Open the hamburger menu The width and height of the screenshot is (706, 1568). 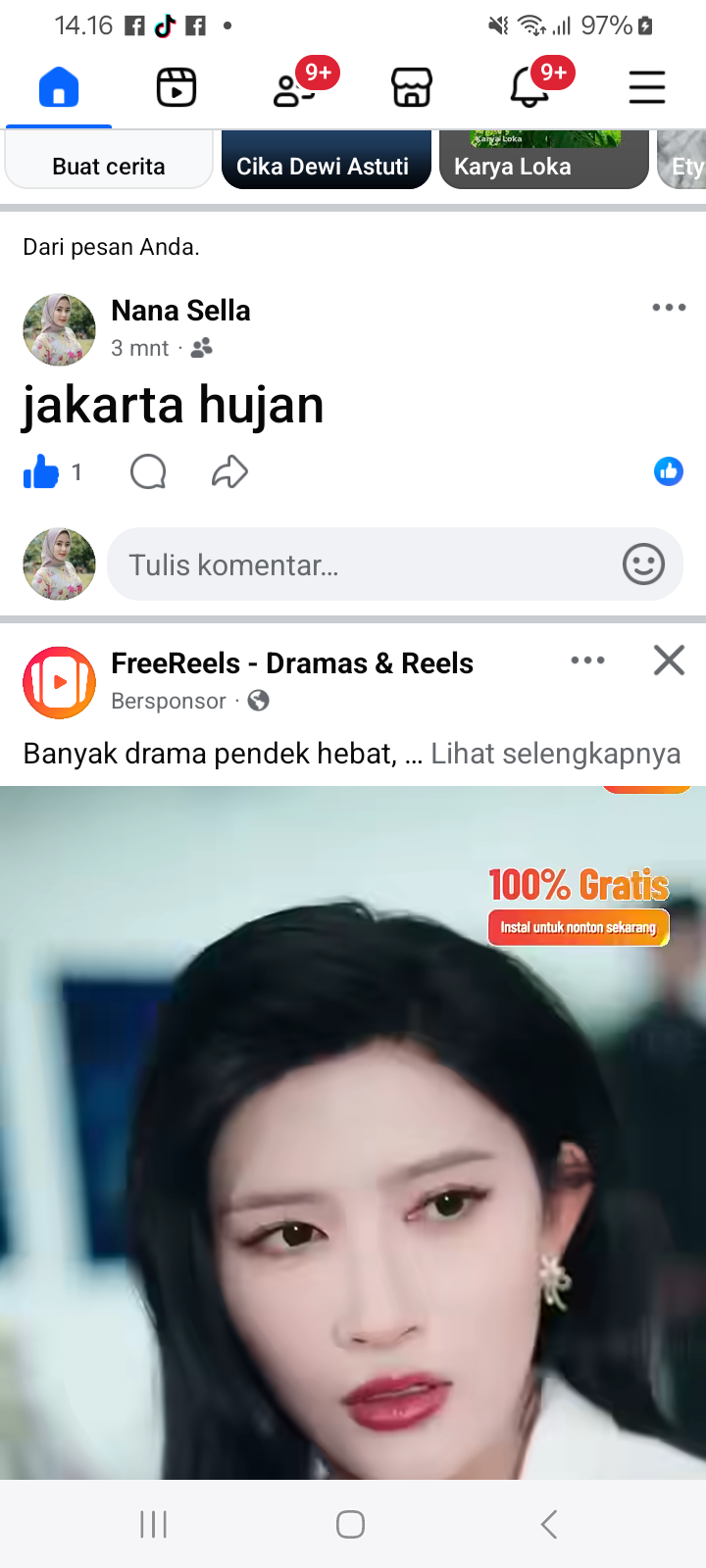tap(647, 88)
